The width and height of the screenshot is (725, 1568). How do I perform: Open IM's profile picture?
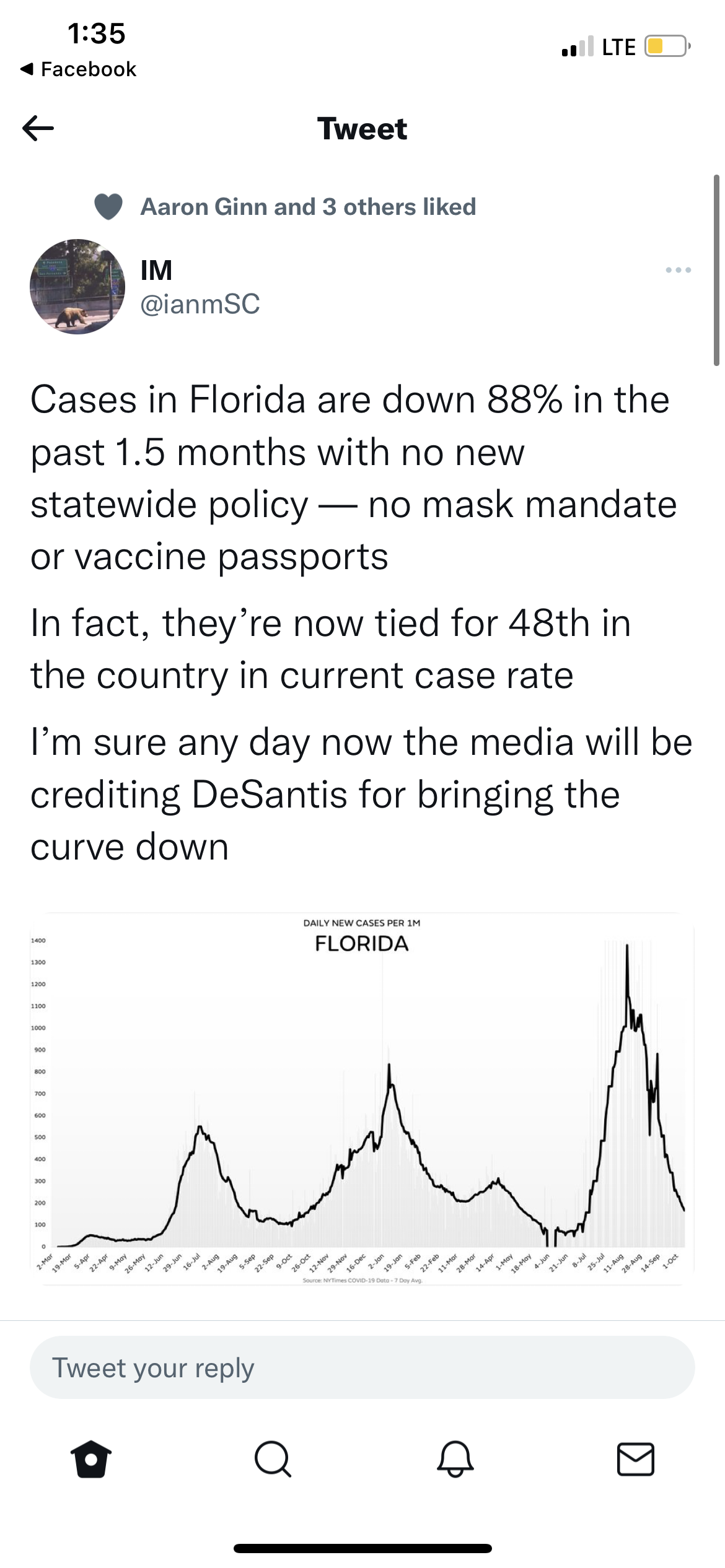(77, 287)
